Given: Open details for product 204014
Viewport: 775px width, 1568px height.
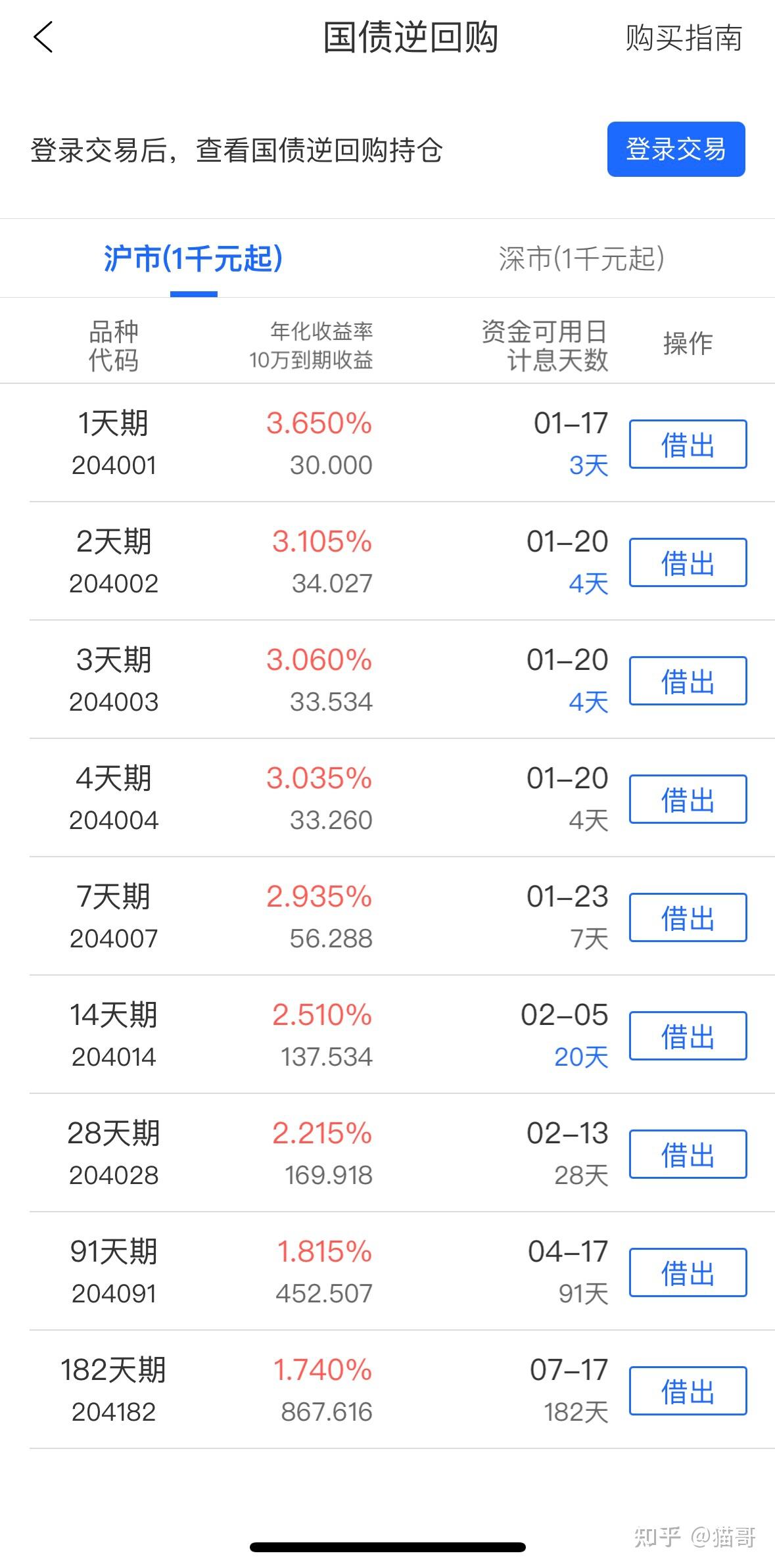Looking at the screenshot, I should click(115, 1057).
